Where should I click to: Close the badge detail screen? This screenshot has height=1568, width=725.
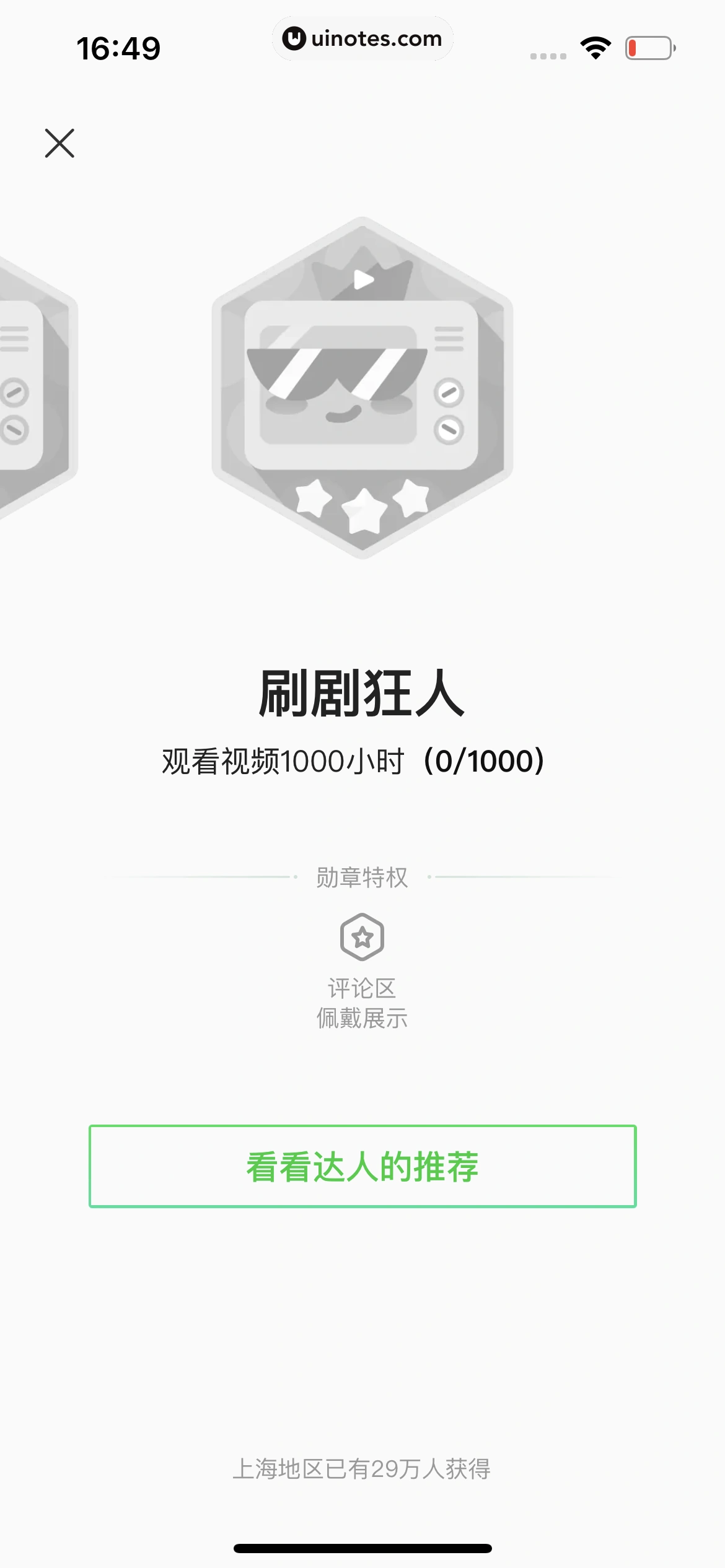click(x=59, y=143)
